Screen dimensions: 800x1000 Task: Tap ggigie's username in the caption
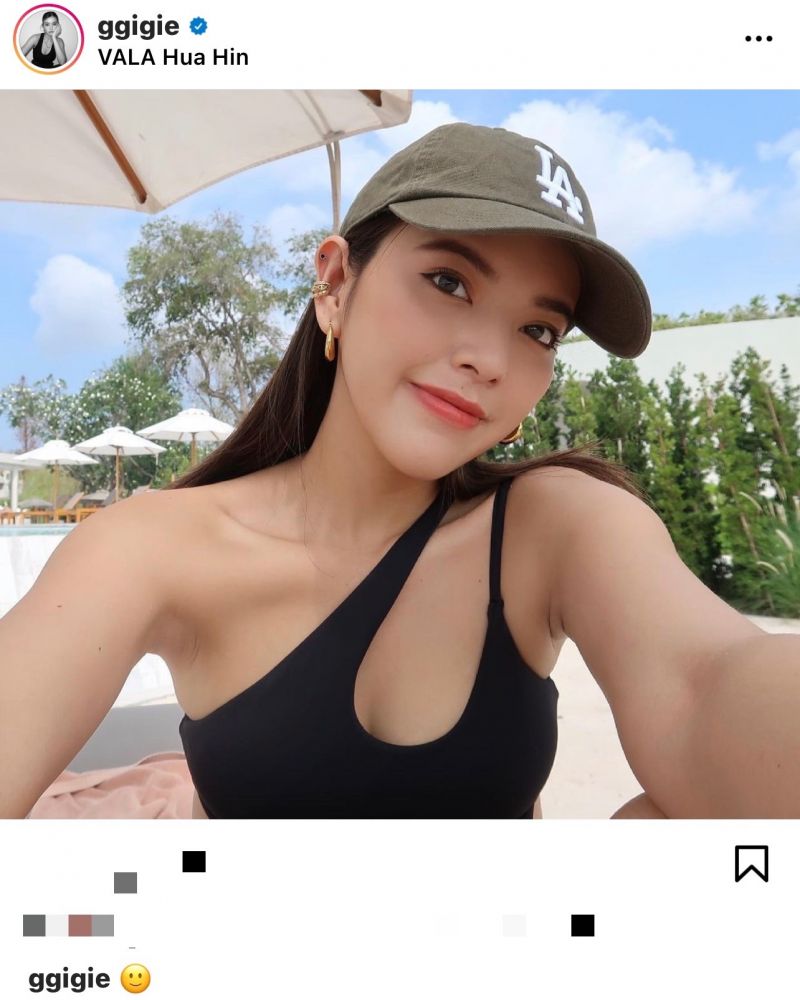[68, 979]
